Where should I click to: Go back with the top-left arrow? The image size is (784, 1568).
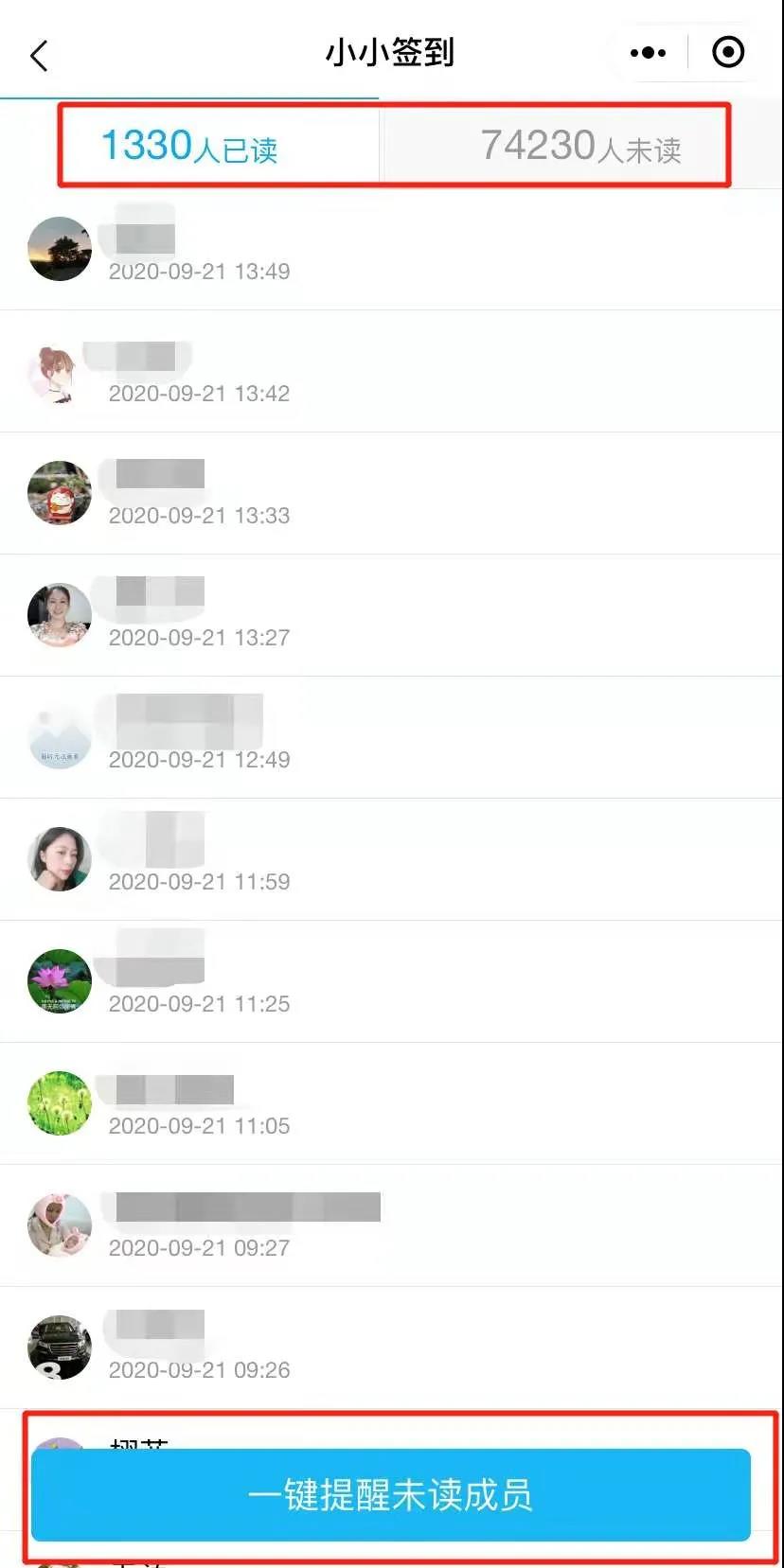[x=39, y=55]
